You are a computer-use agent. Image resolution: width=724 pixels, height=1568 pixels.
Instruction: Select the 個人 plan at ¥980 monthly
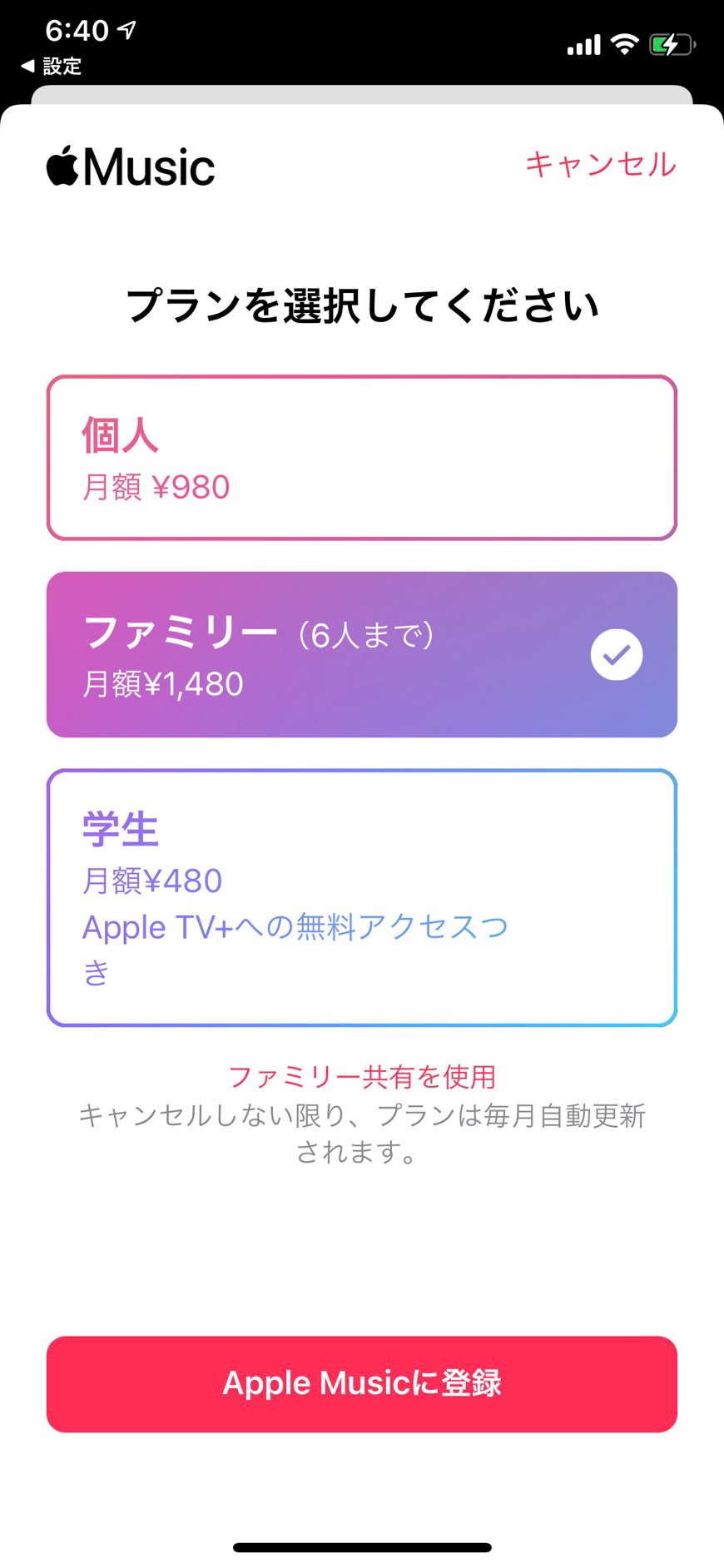tap(361, 457)
